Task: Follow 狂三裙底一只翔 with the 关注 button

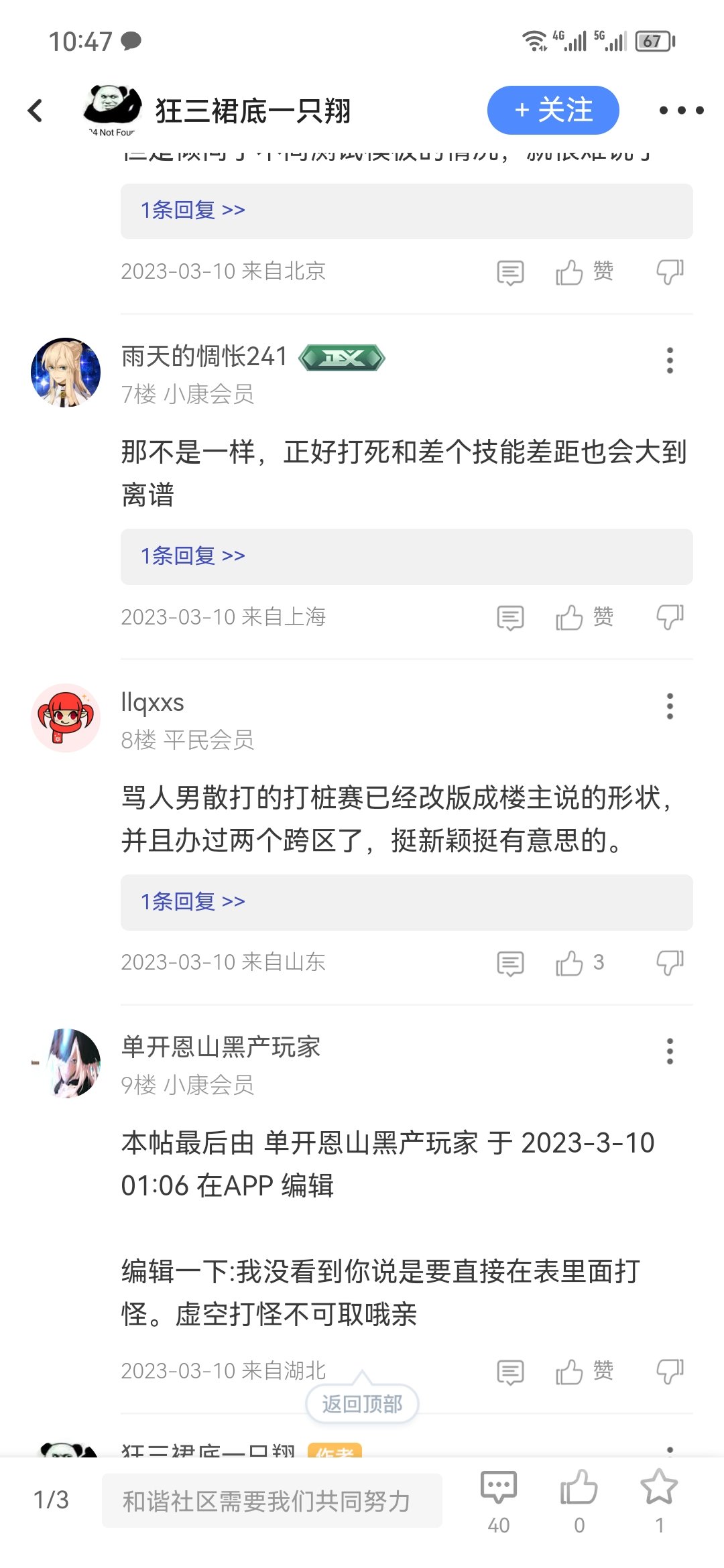Action: 553,111
